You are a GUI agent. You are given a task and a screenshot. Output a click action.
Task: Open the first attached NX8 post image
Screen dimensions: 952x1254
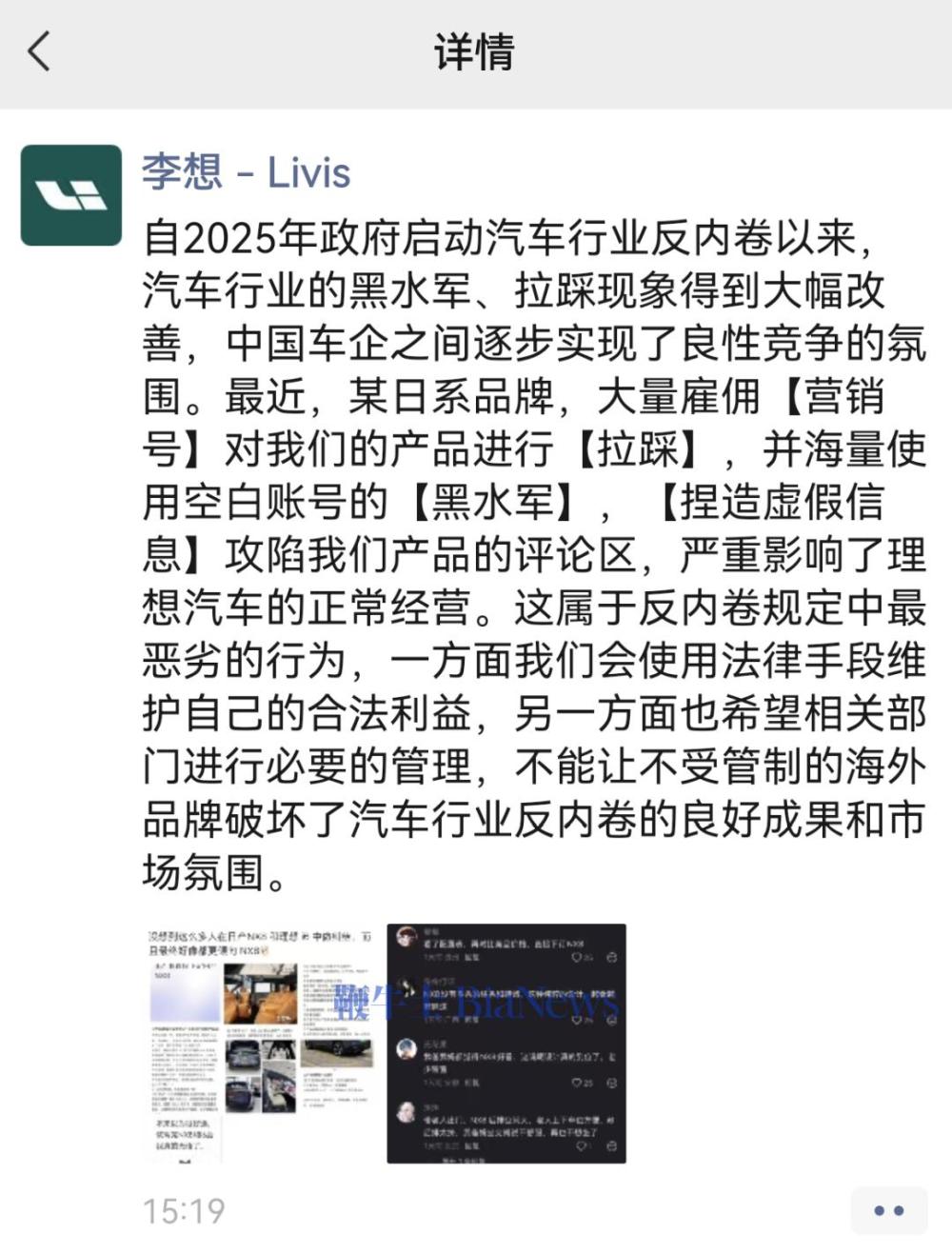click(x=261, y=1043)
